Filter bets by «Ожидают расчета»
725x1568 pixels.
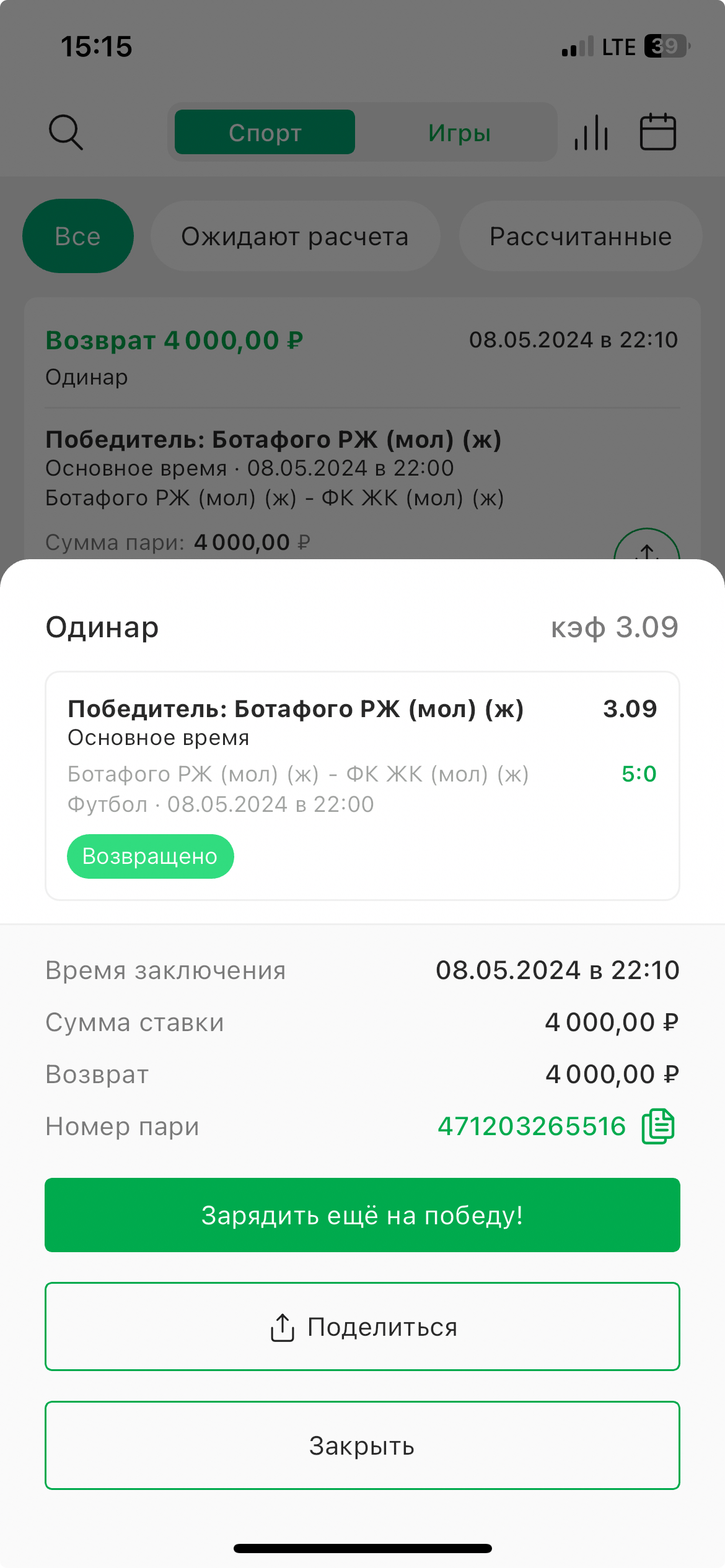click(295, 236)
